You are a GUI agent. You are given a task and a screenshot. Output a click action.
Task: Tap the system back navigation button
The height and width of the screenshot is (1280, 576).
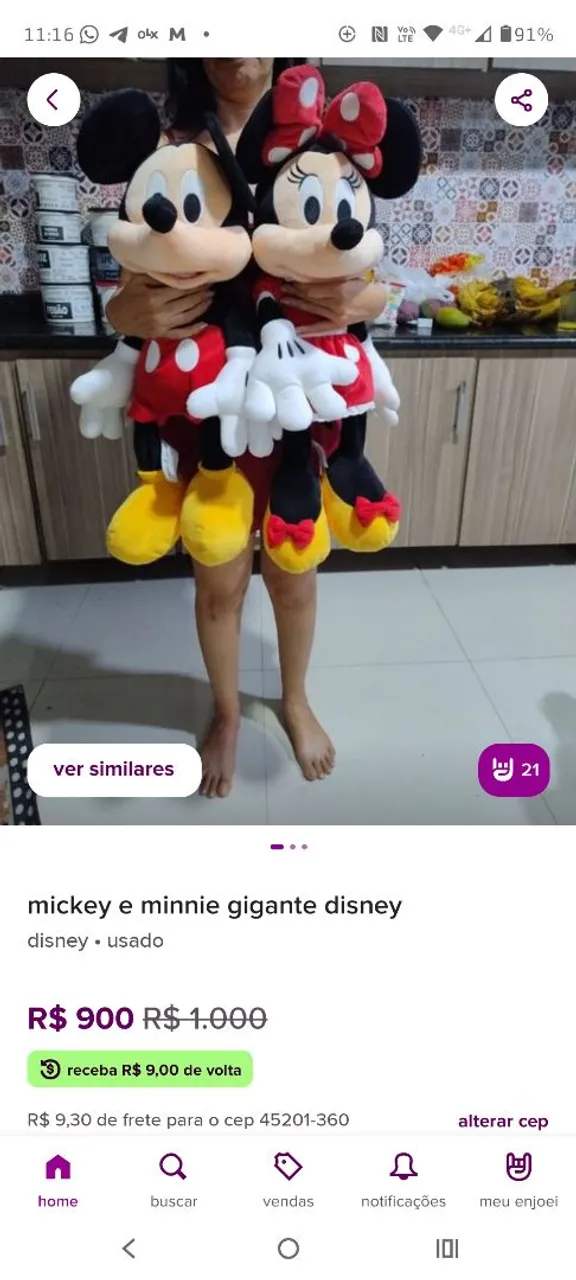coord(128,1248)
